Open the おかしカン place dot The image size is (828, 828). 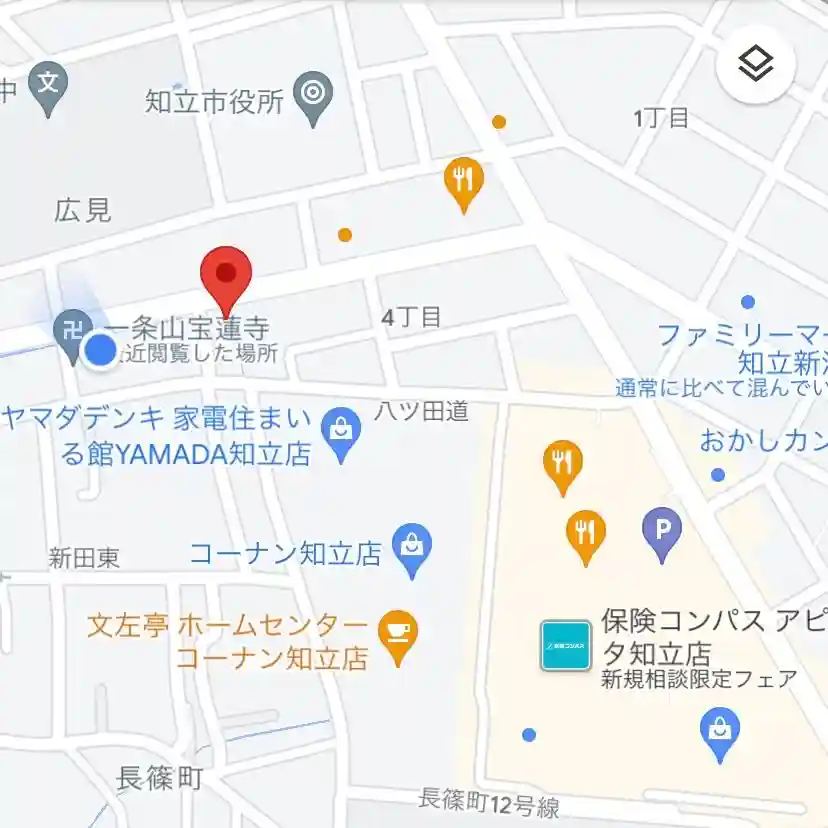(x=717, y=475)
